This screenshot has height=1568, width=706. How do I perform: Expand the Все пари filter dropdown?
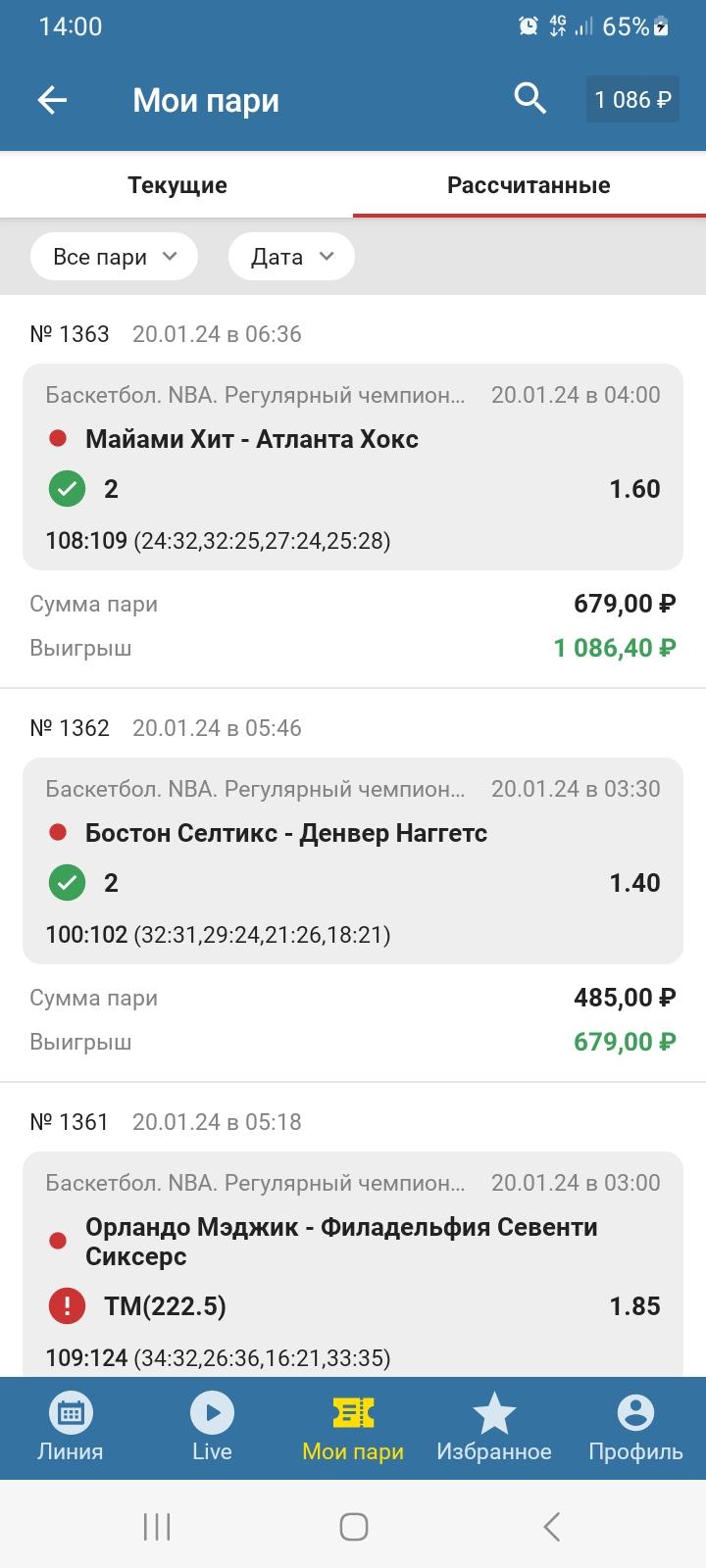click(115, 257)
